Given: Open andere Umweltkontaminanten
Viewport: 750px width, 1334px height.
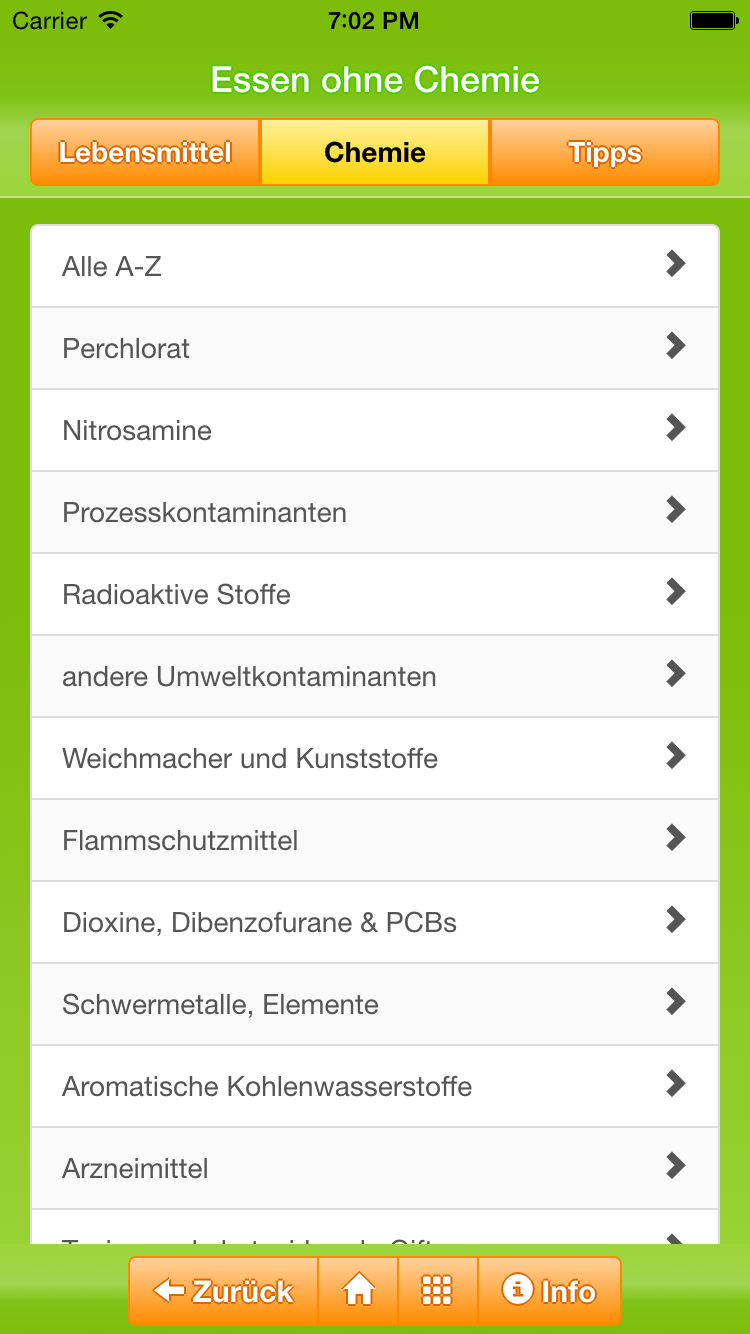Looking at the screenshot, I should click(375, 676).
